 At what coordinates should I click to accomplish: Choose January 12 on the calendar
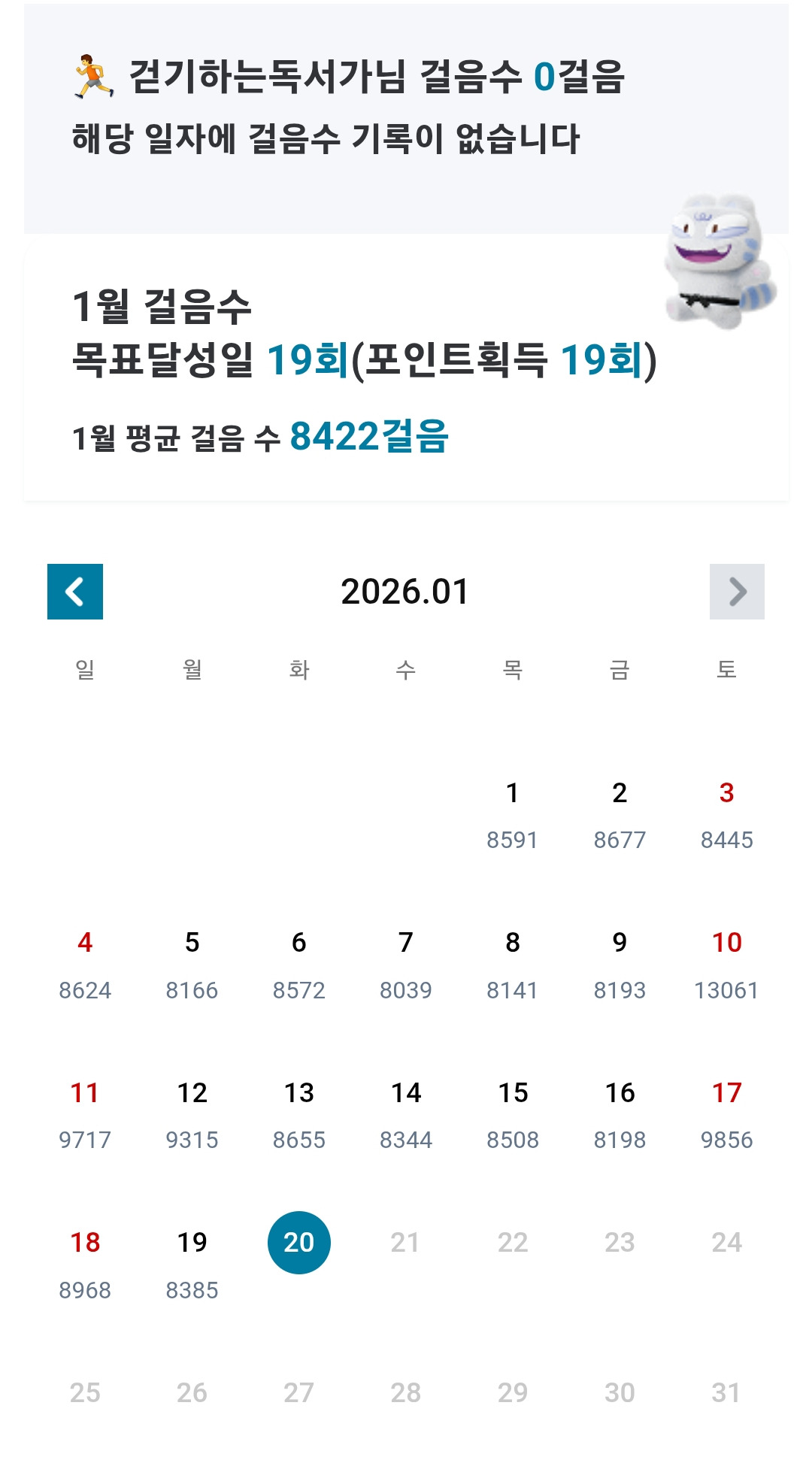click(x=192, y=1116)
